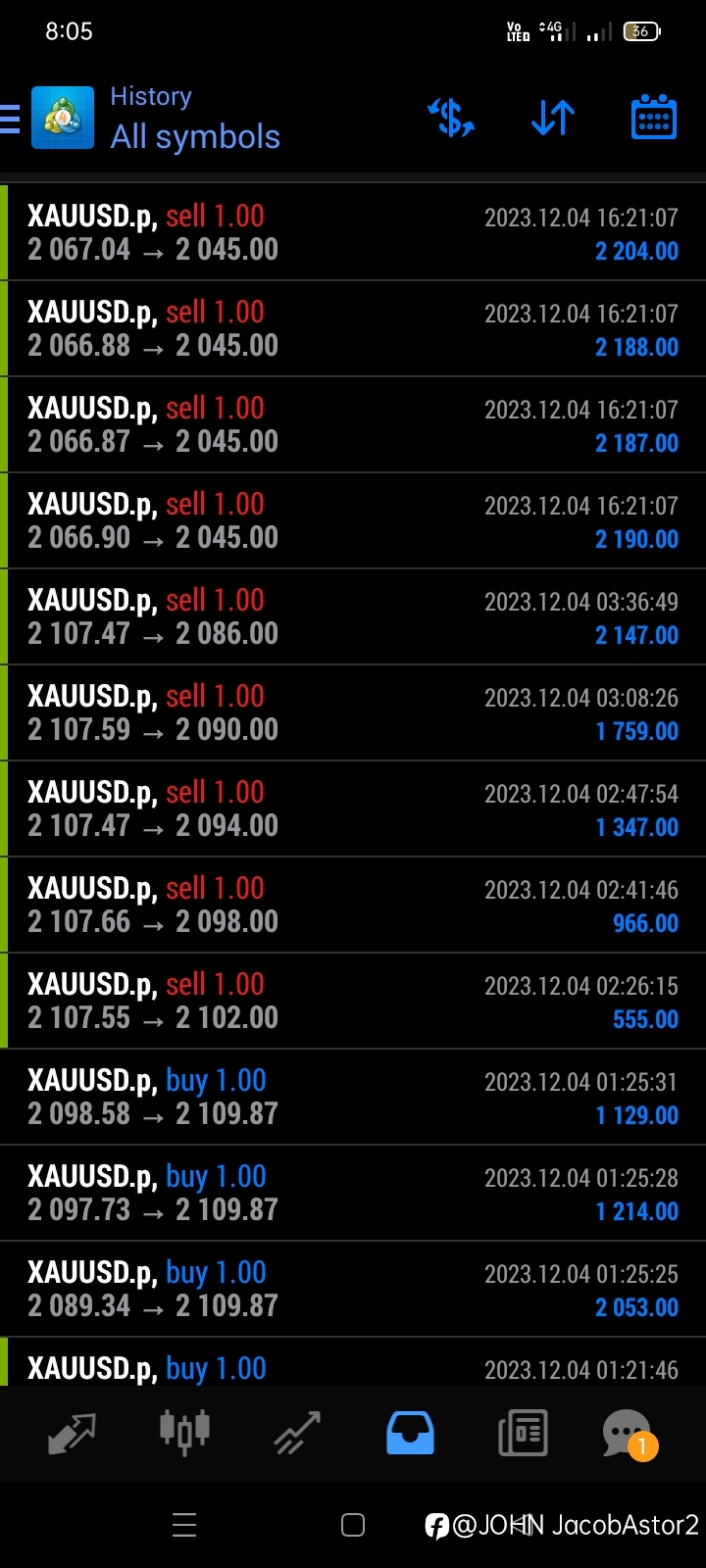Open the Chat messages tab
The width and height of the screenshot is (706, 1568).
tap(629, 1435)
